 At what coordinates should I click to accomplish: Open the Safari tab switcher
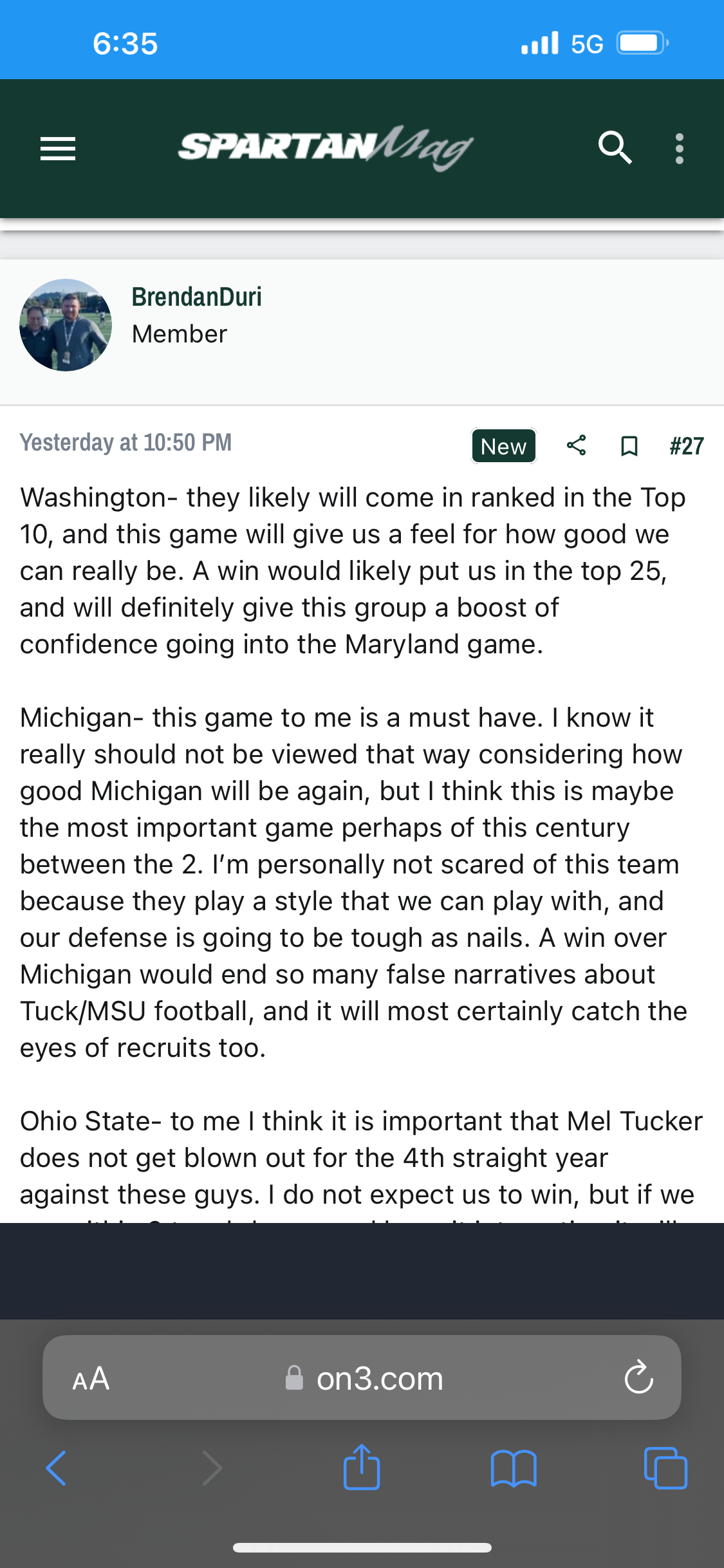click(x=666, y=1468)
